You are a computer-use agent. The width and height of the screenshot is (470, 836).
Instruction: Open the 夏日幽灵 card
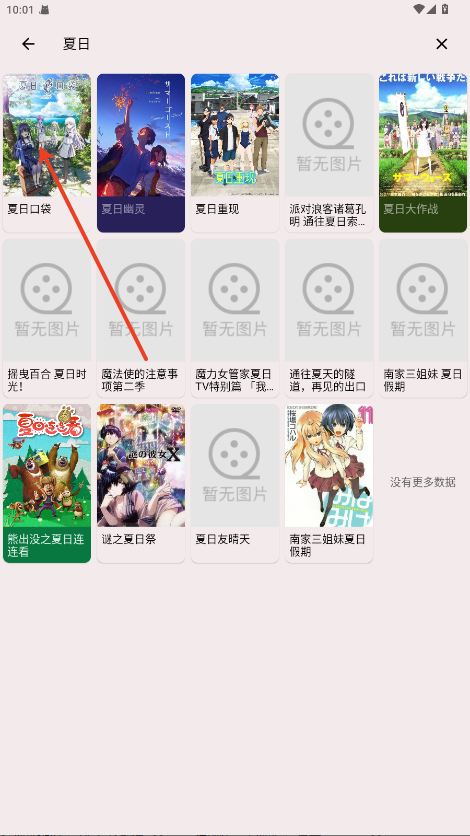[141, 153]
